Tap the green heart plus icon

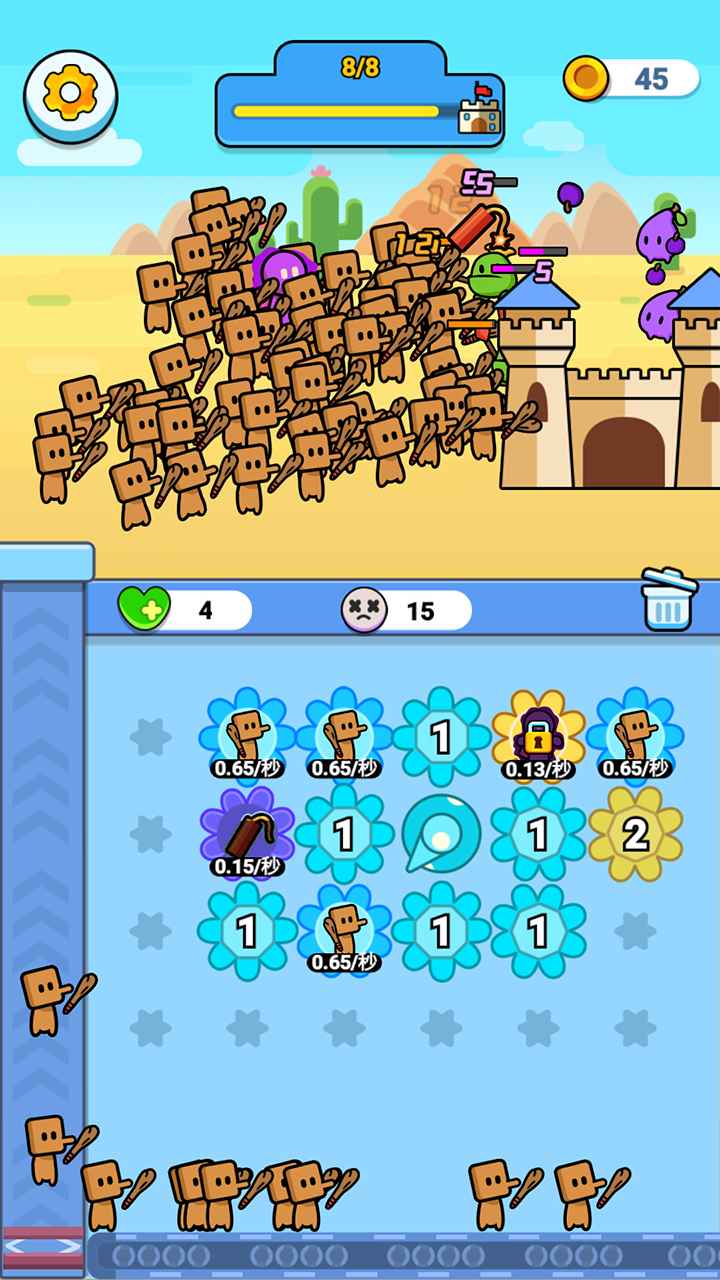[145, 608]
